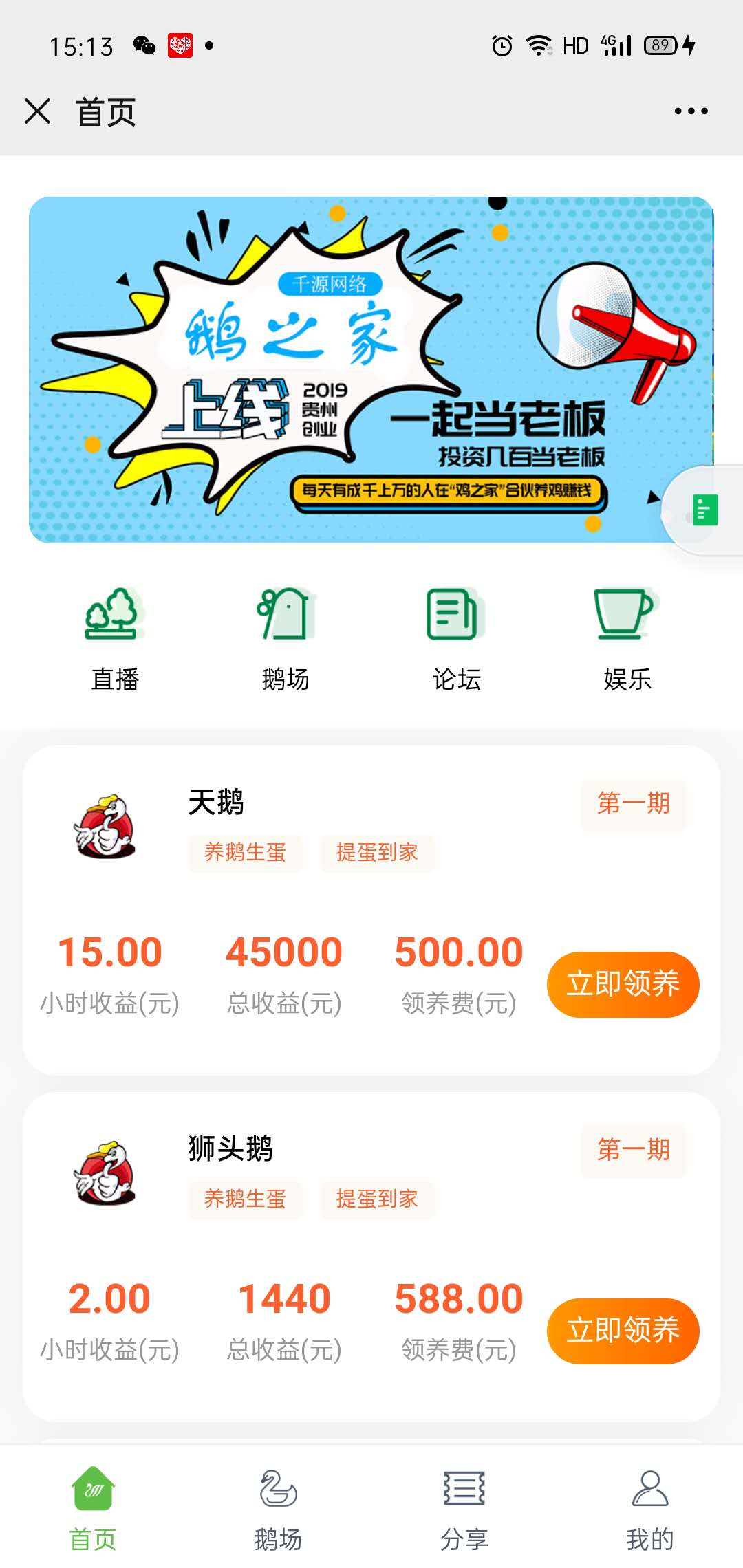Open the 鹅场 shortcut under the banner
The image size is (743, 1568).
point(286,638)
